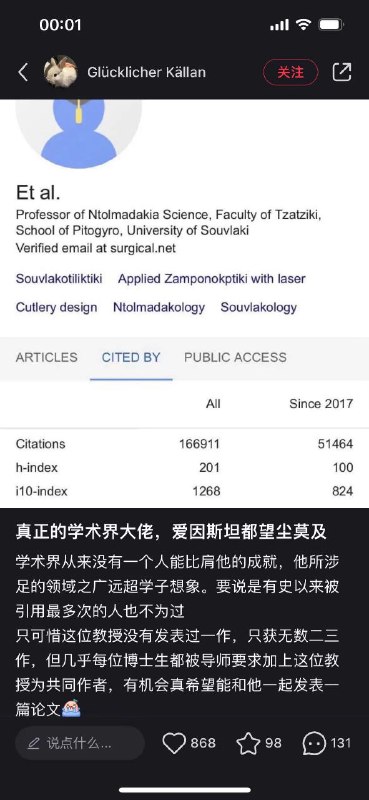Like this post with the heart icon
The width and height of the screenshot is (369, 800).
point(174,743)
